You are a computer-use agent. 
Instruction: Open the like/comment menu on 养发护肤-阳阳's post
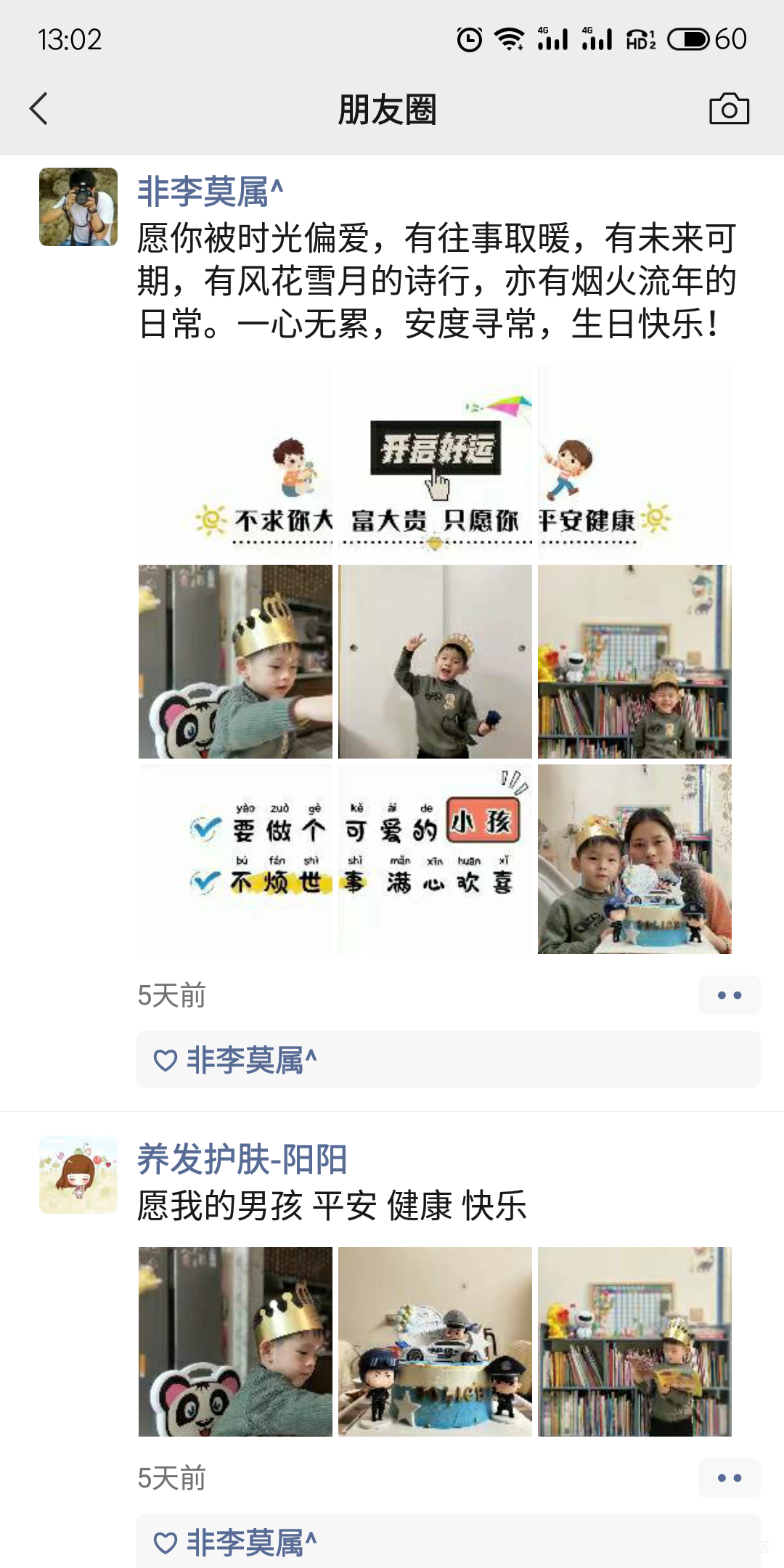(729, 1478)
